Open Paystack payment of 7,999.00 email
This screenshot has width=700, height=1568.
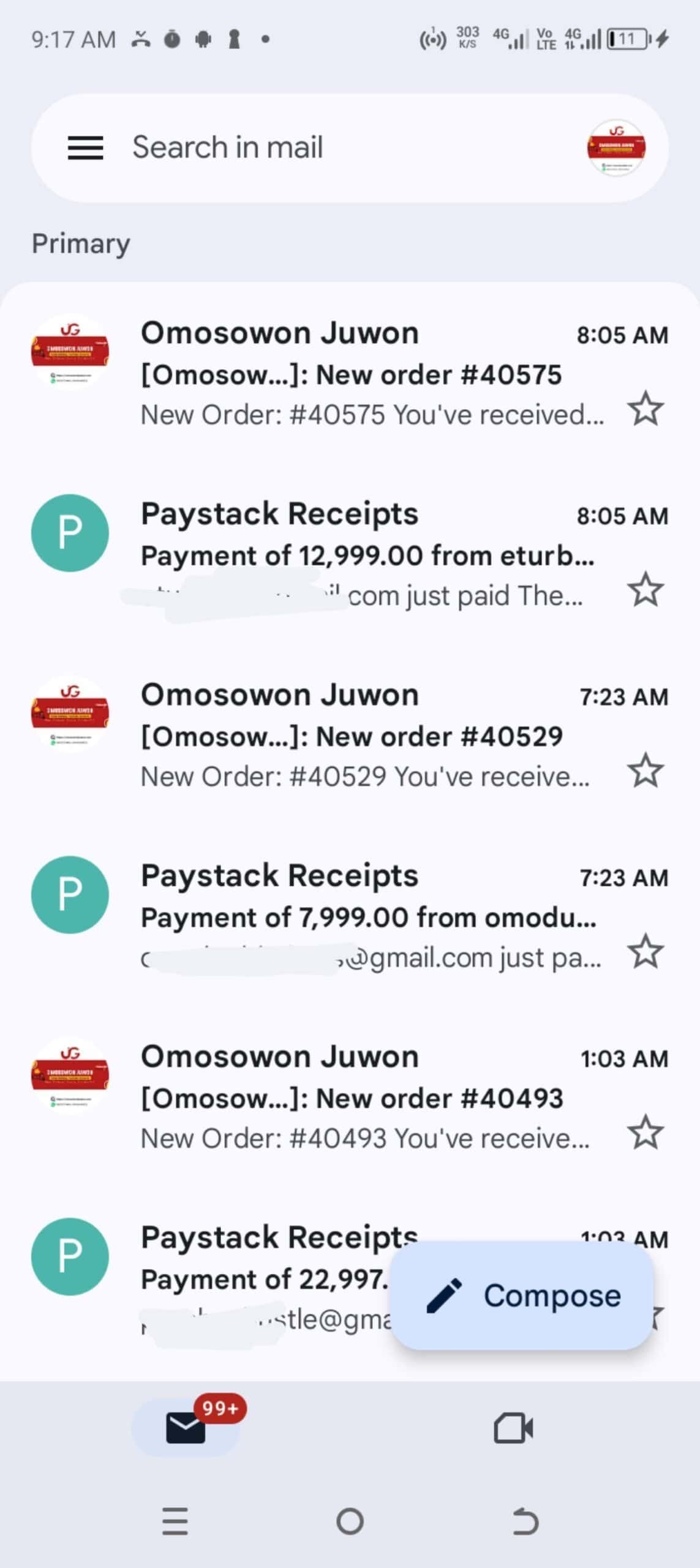point(367,916)
